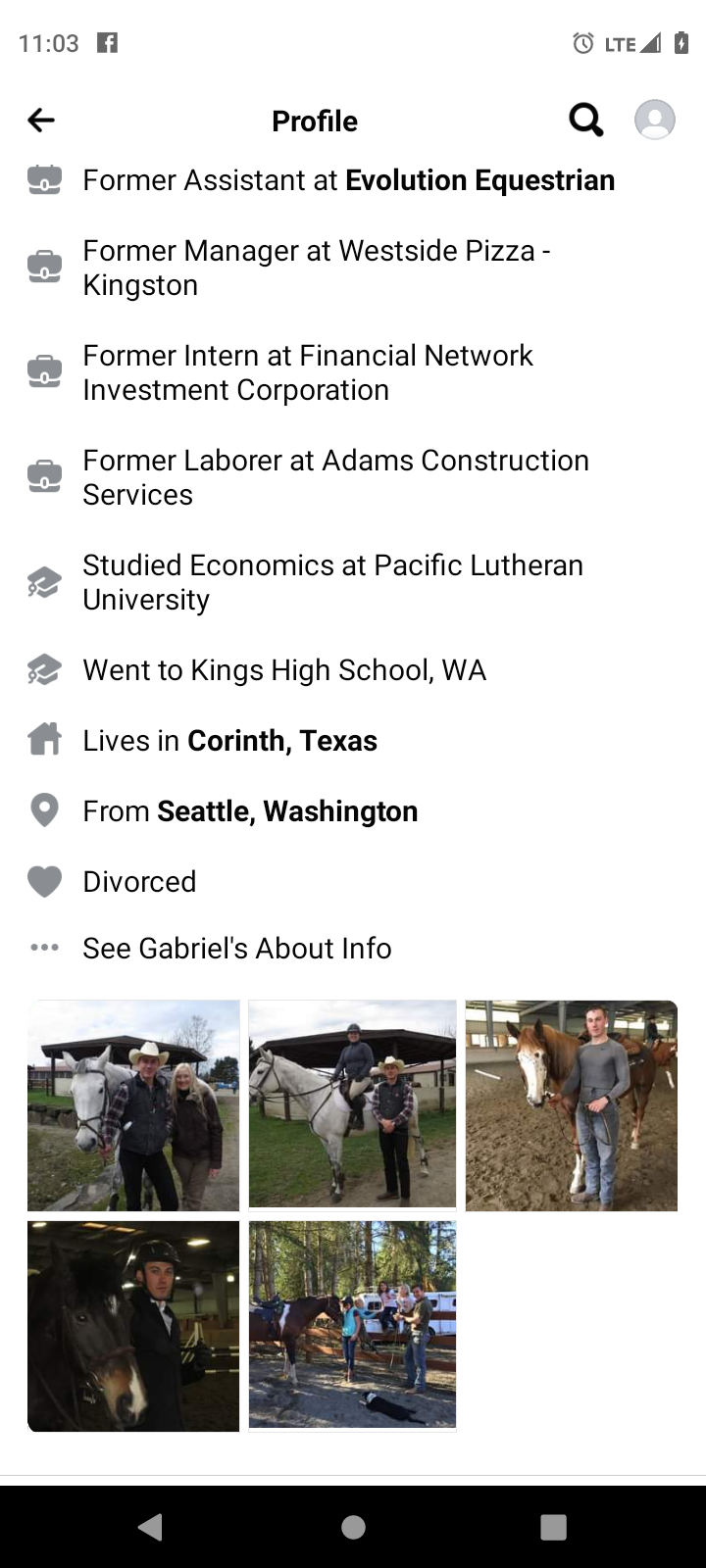Screen dimensions: 706x1568
Task: Open photo of rider in helmet with dark horse
Action: pos(133,1326)
